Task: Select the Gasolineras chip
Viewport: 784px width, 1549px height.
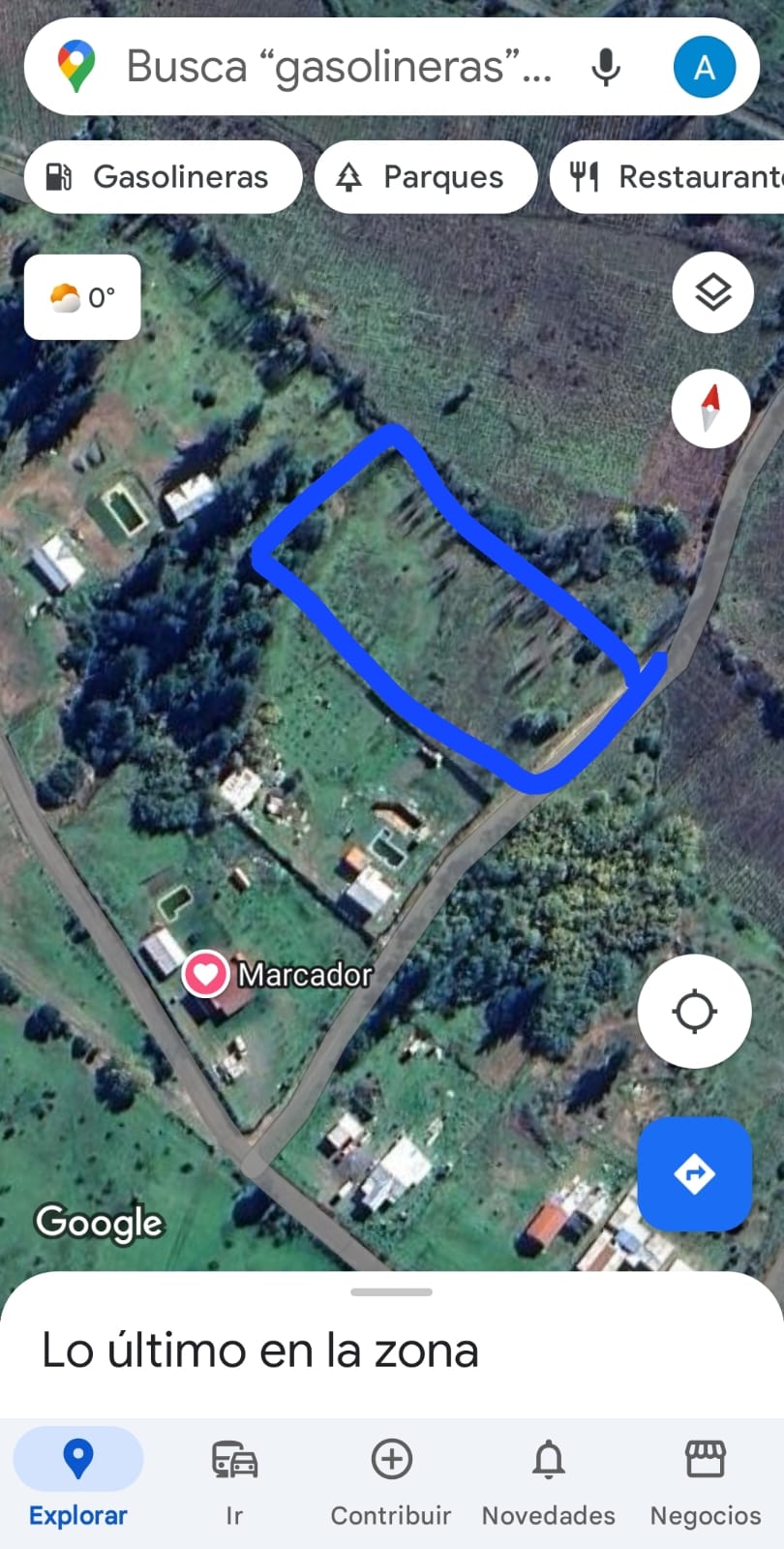Action: click(163, 177)
